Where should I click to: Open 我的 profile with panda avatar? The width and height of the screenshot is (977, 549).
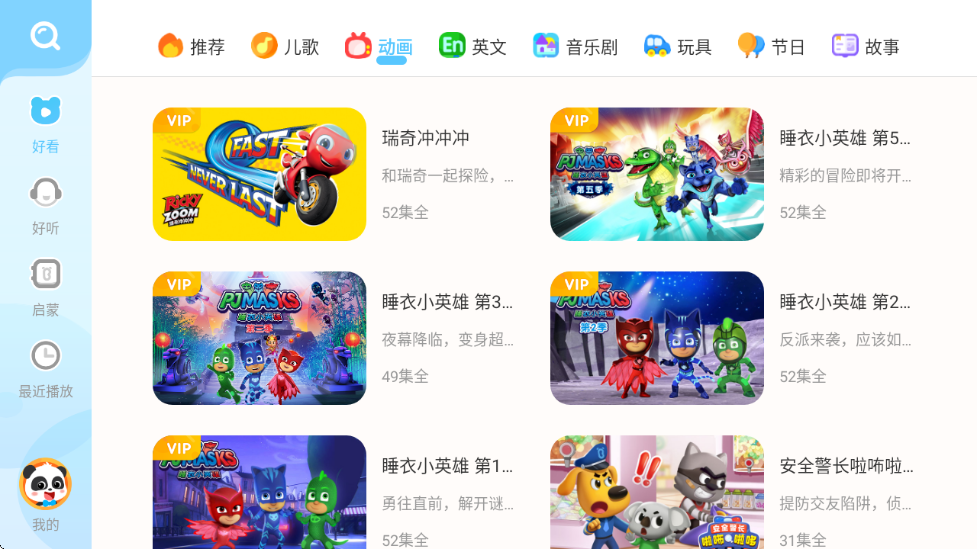45,494
